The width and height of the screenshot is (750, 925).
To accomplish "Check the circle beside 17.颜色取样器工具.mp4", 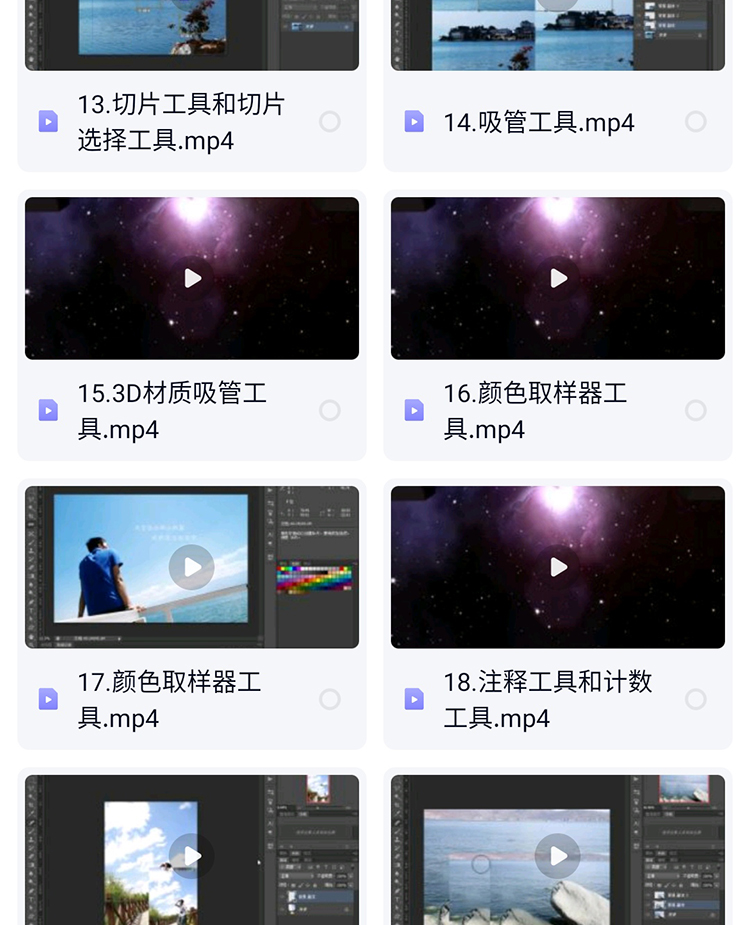I will 330,700.
